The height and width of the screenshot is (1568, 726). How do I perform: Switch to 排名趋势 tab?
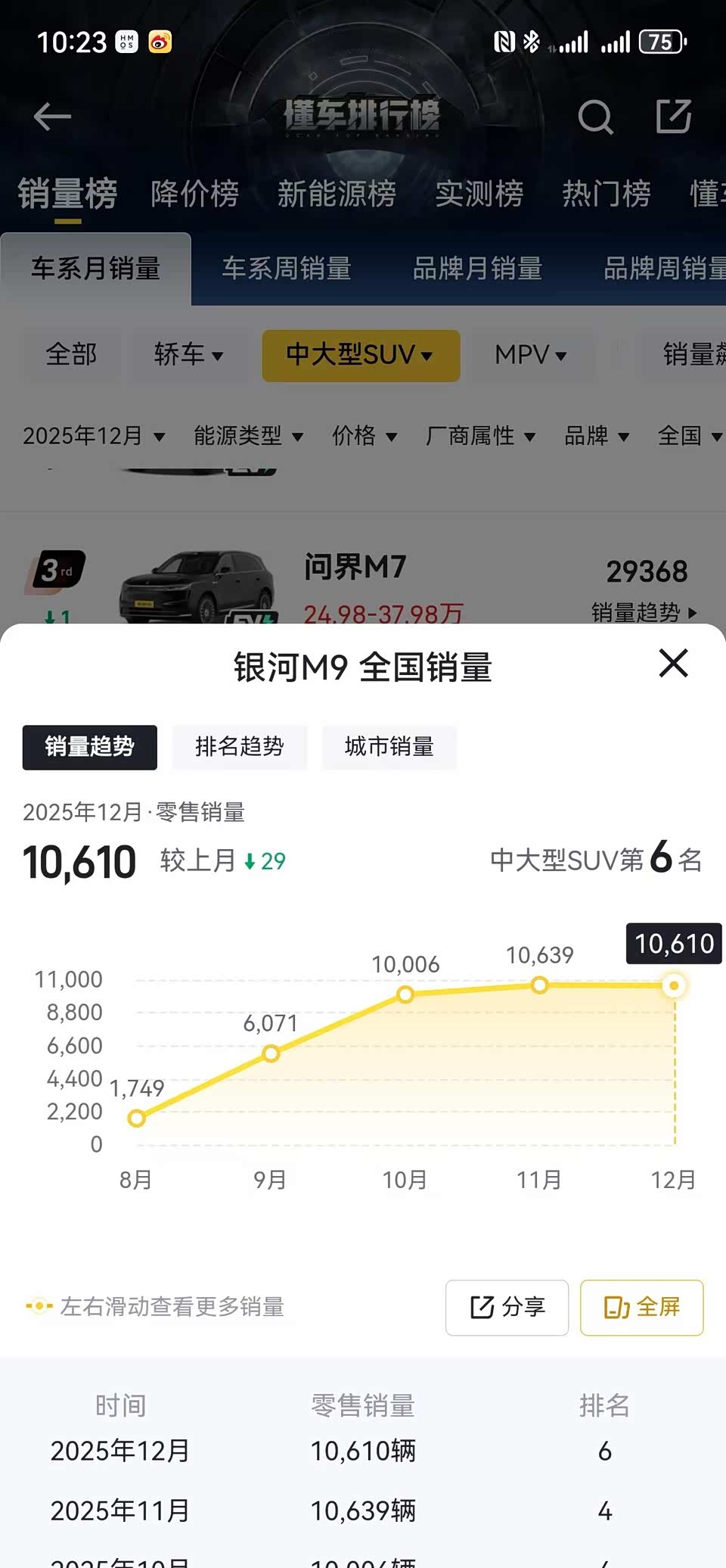239,747
